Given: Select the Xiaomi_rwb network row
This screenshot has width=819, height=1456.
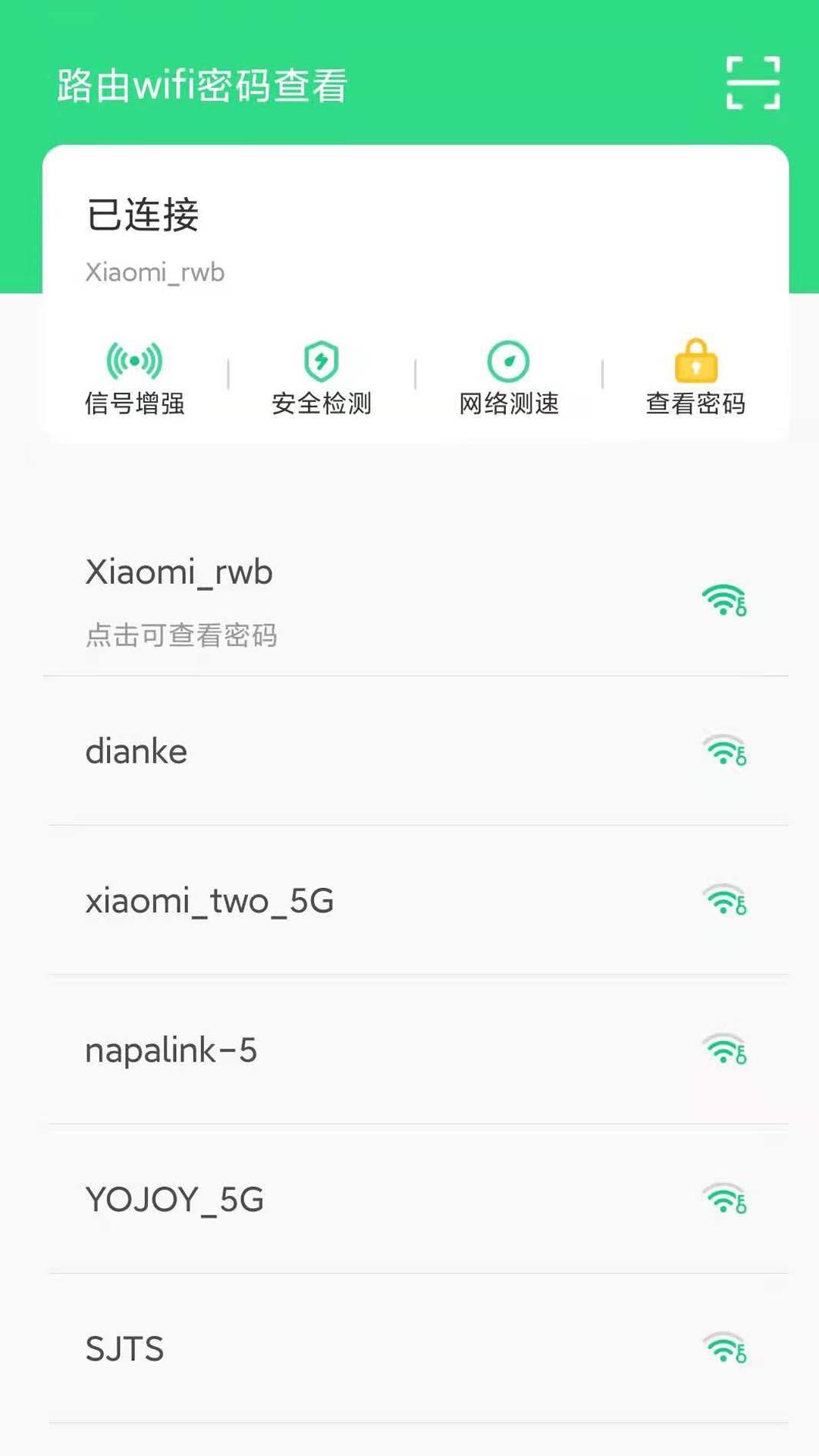Looking at the screenshot, I should [416, 601].
